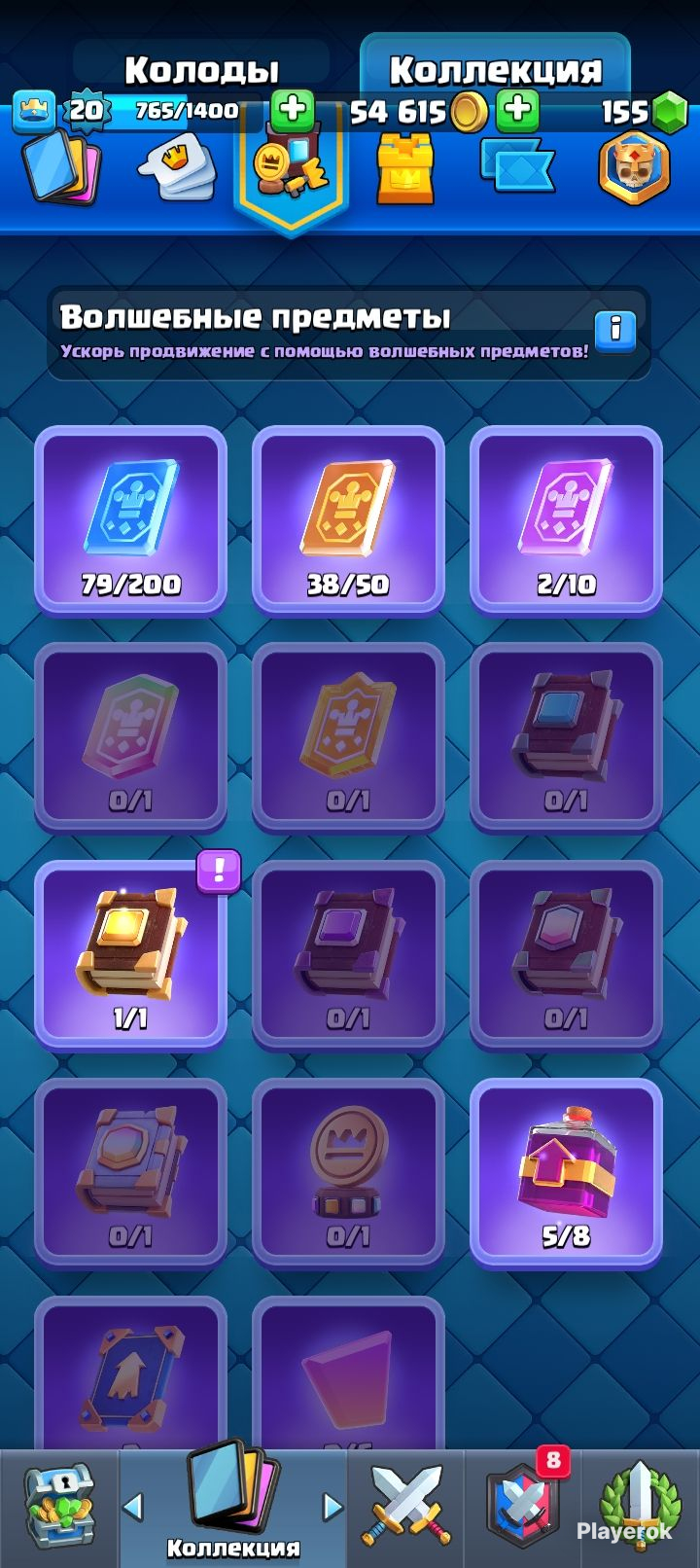Viewport: 700px width, 1568px height.
Task: Open the events sword laurel tab
Action: pos(639,1508)
